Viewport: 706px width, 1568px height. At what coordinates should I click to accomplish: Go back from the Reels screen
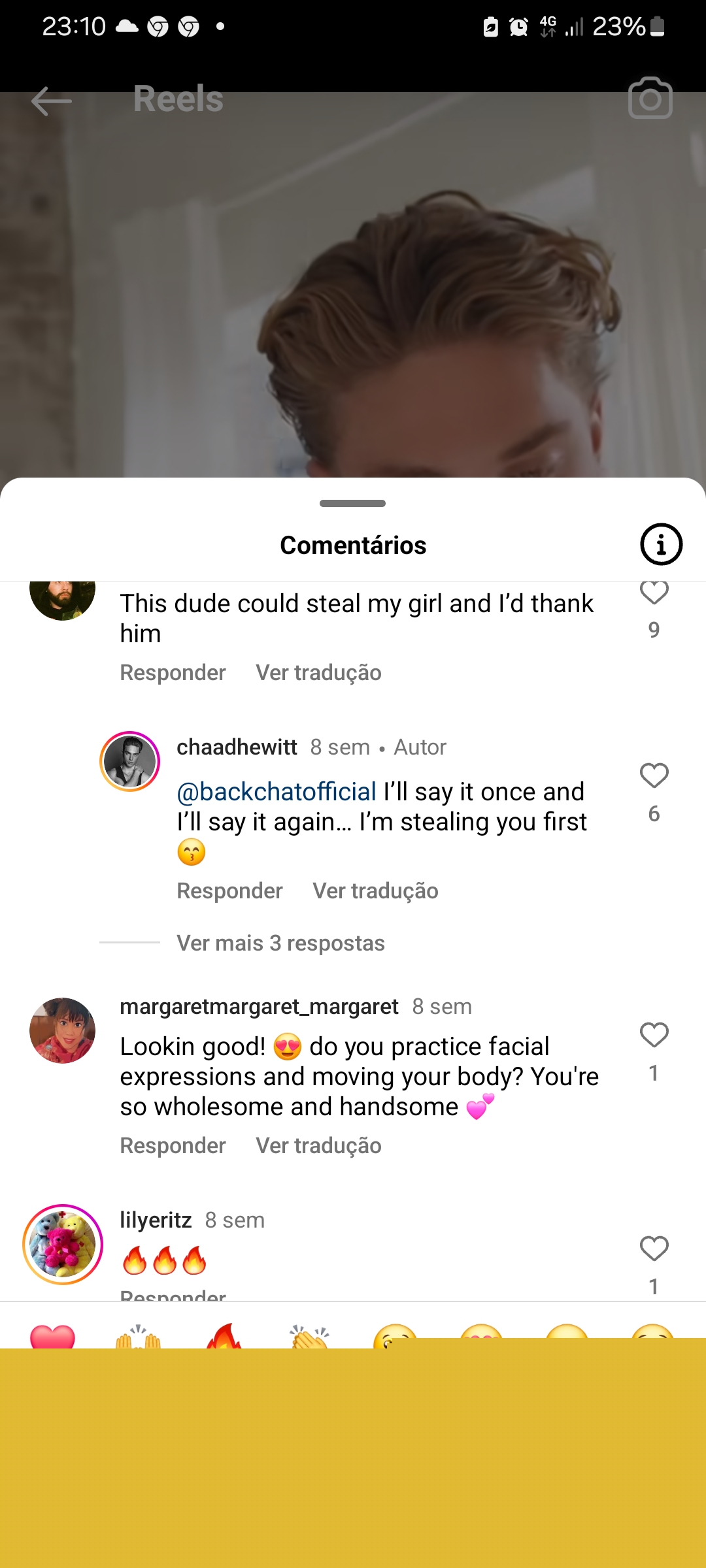[51, 101]
